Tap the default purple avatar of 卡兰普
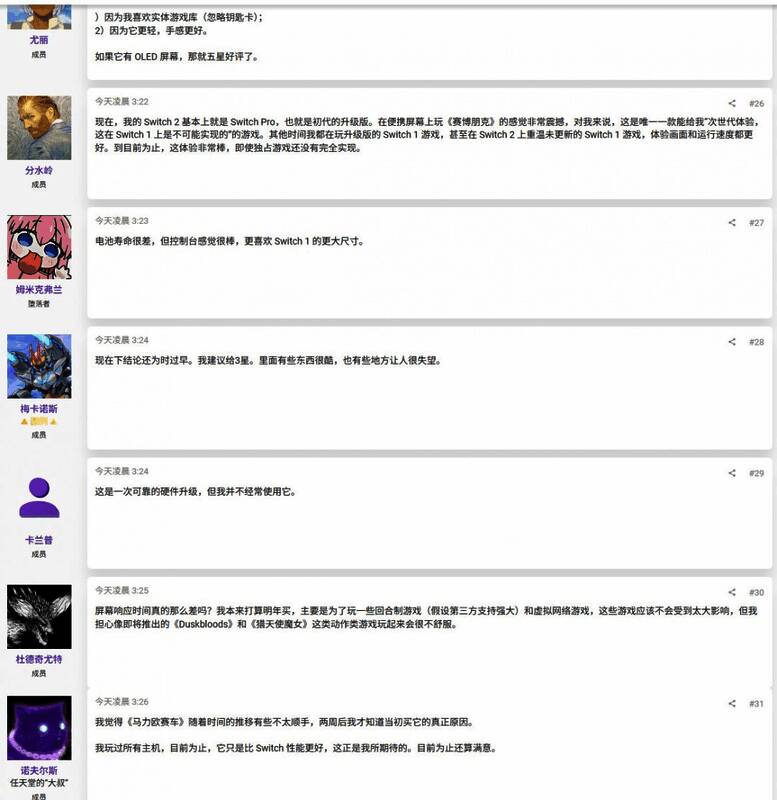777x800 pixels. pyautogui.click(x=39, y=493)
